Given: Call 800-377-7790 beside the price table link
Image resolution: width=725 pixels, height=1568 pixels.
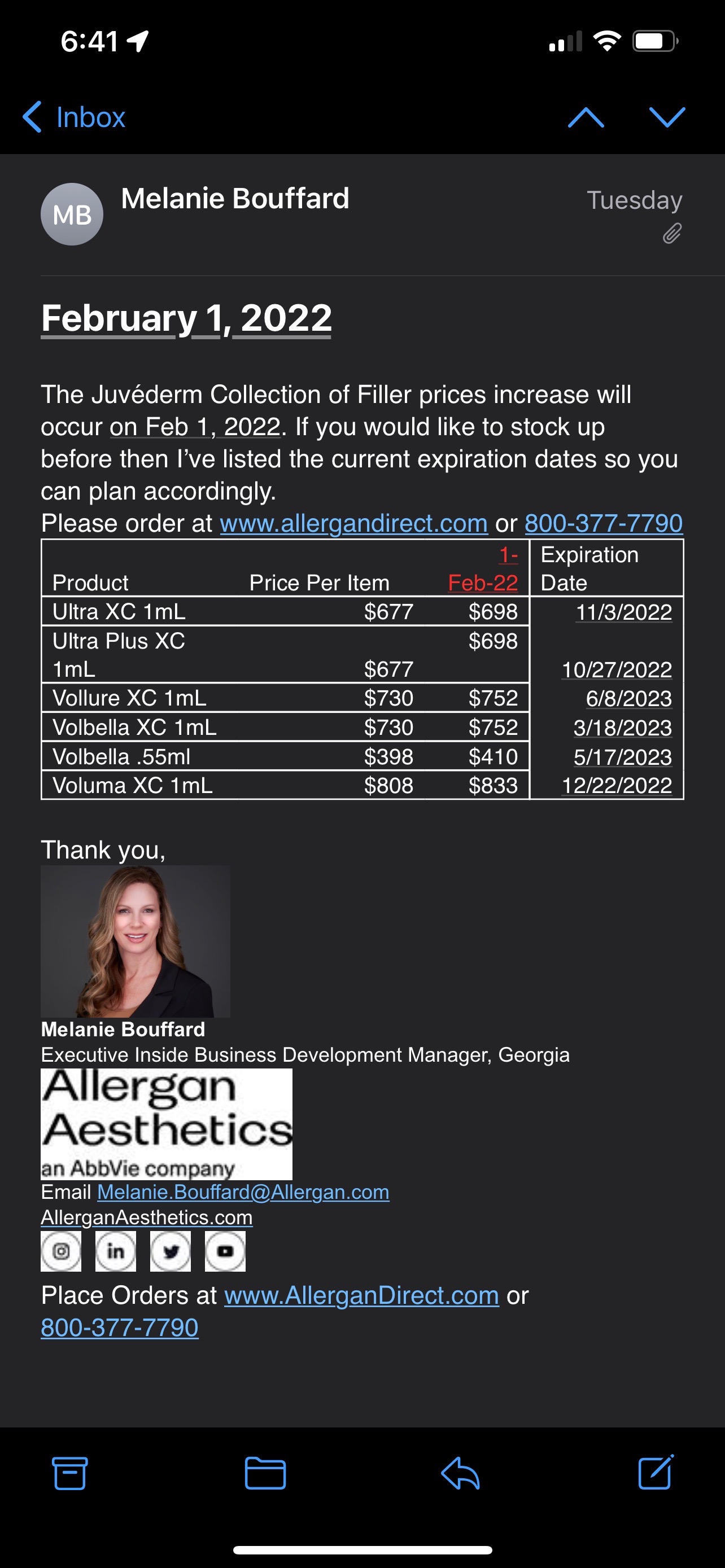Looking at the screenshot, I should [x=603, y=523].
